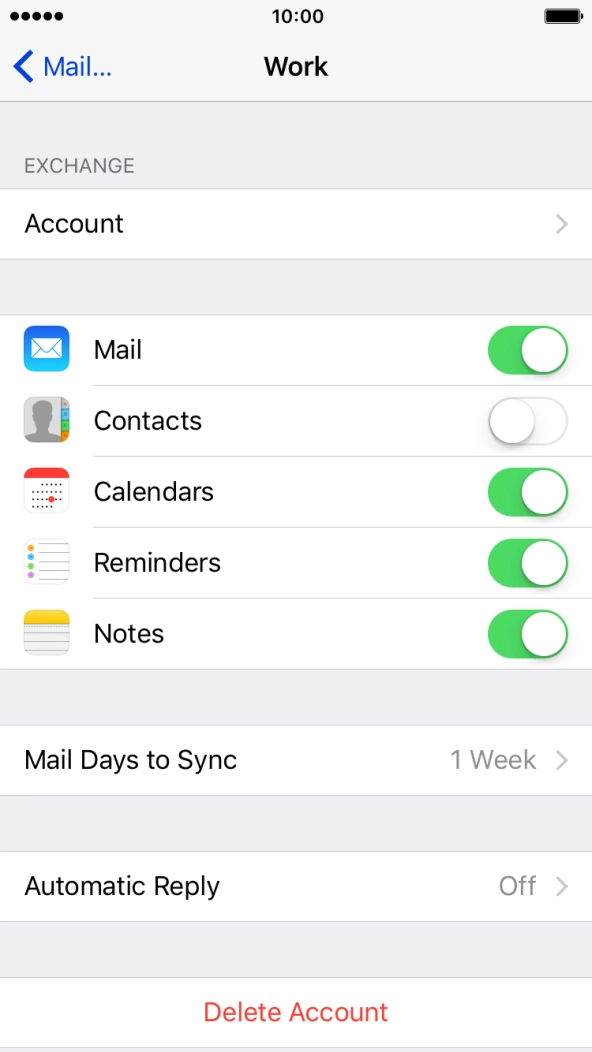Turn off the Mail switch
This screenshot has height=1052, width=592.
(x=528, y=350)
